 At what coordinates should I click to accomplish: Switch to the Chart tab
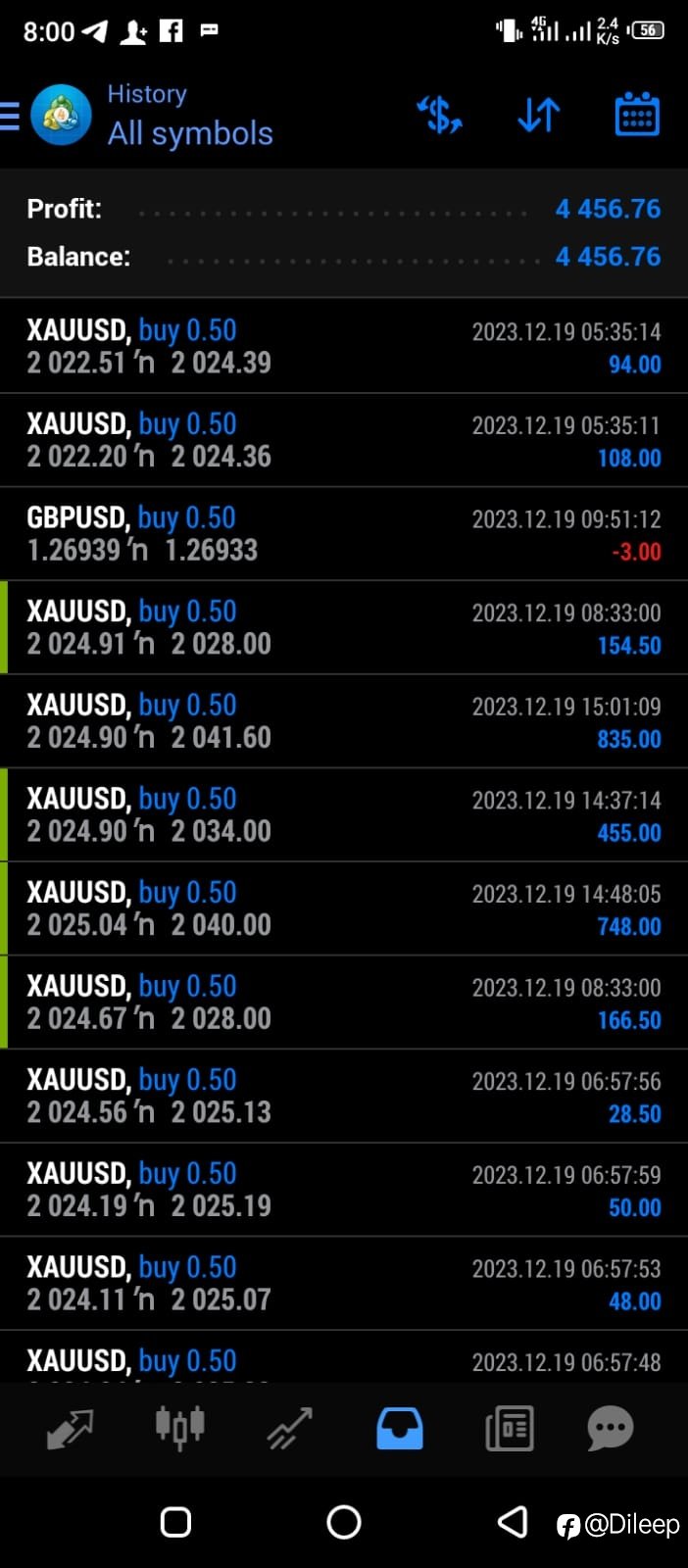180,1428
